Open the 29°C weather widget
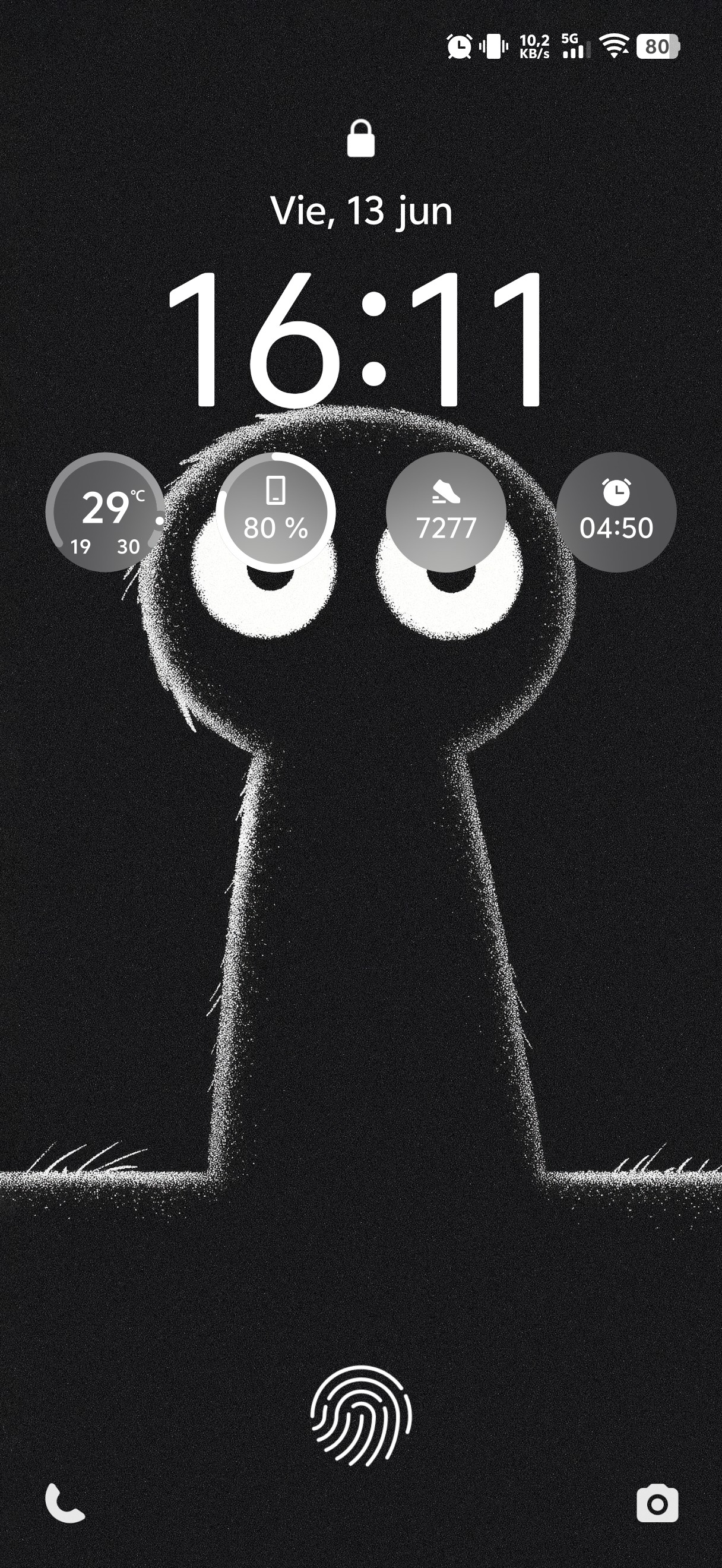This screenshot has height=1568, width=722. click(x=105, y=512)
